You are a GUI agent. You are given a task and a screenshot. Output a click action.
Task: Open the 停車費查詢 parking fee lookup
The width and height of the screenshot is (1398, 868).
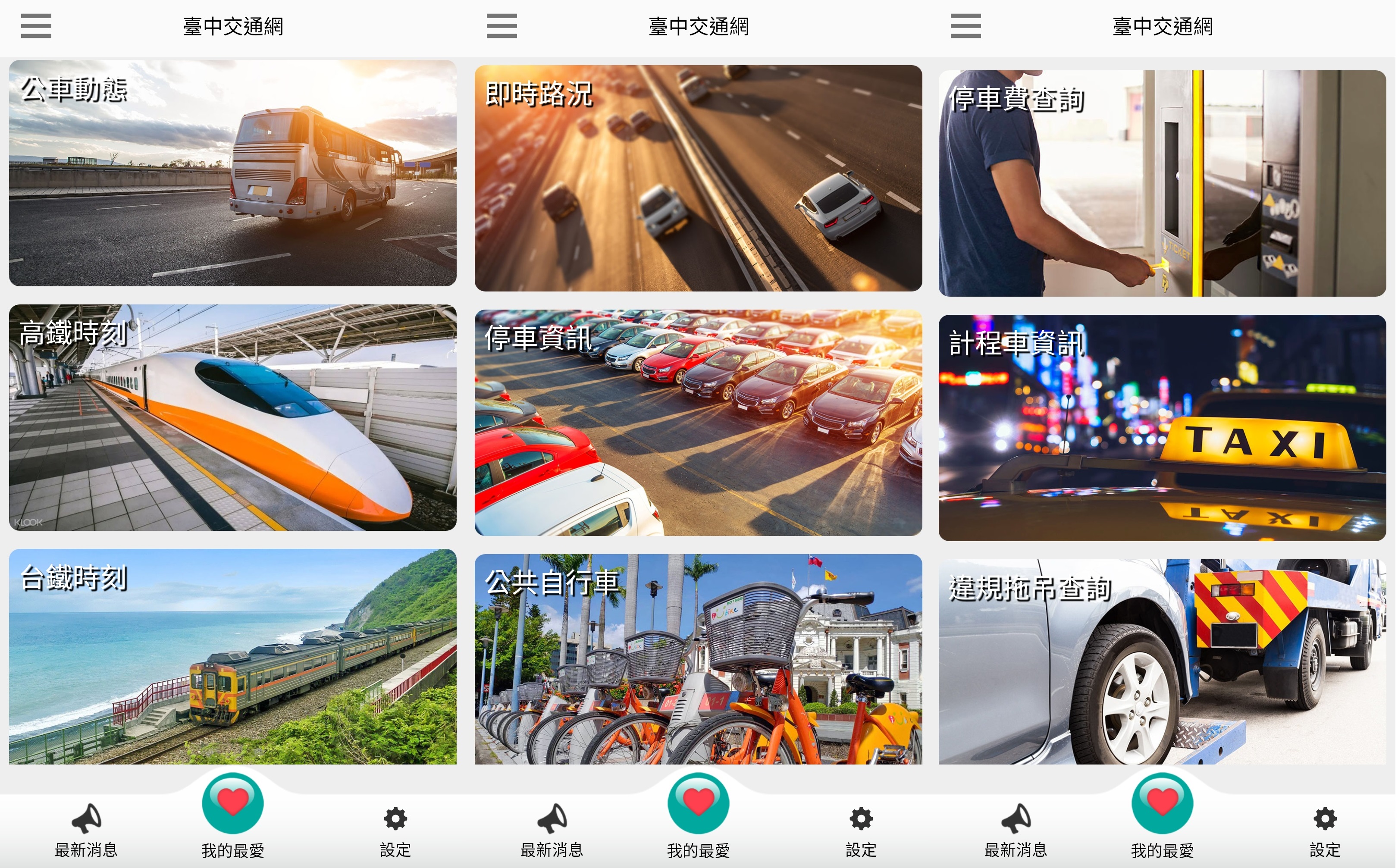[x=1162, y=183]
